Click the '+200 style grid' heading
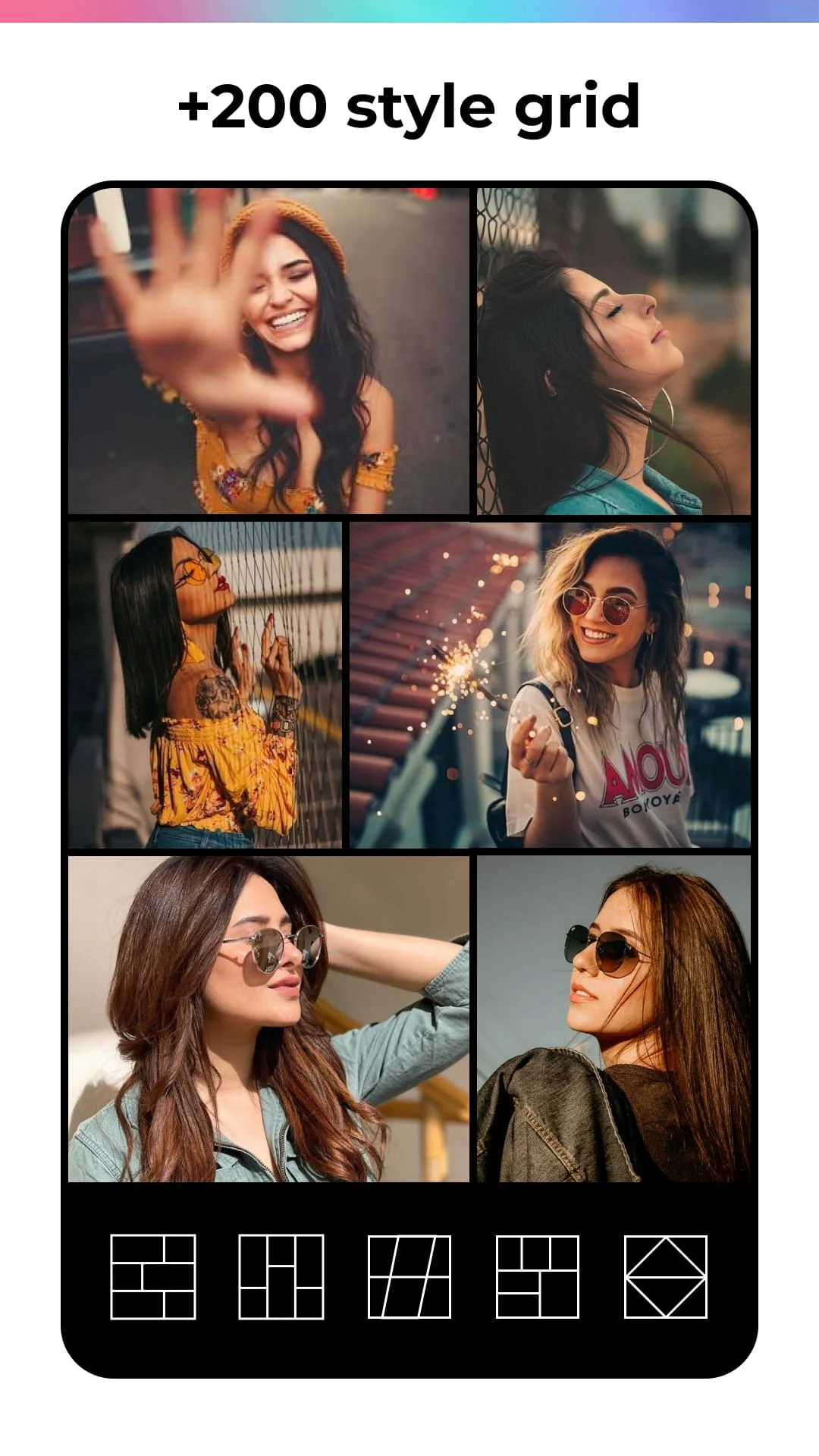This screenshot has width=819, height=1456. point(409,106)
